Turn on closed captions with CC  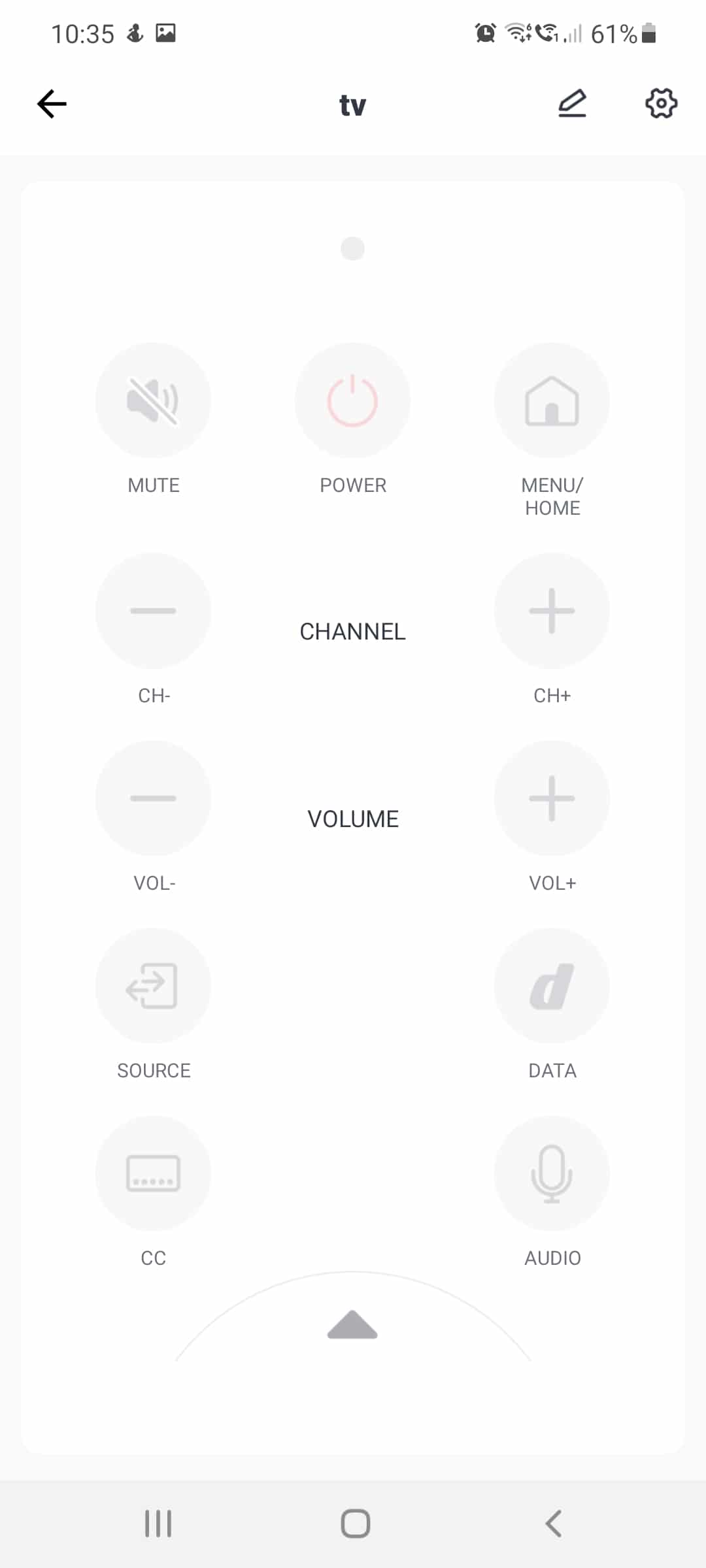(x=153, y=1173)
